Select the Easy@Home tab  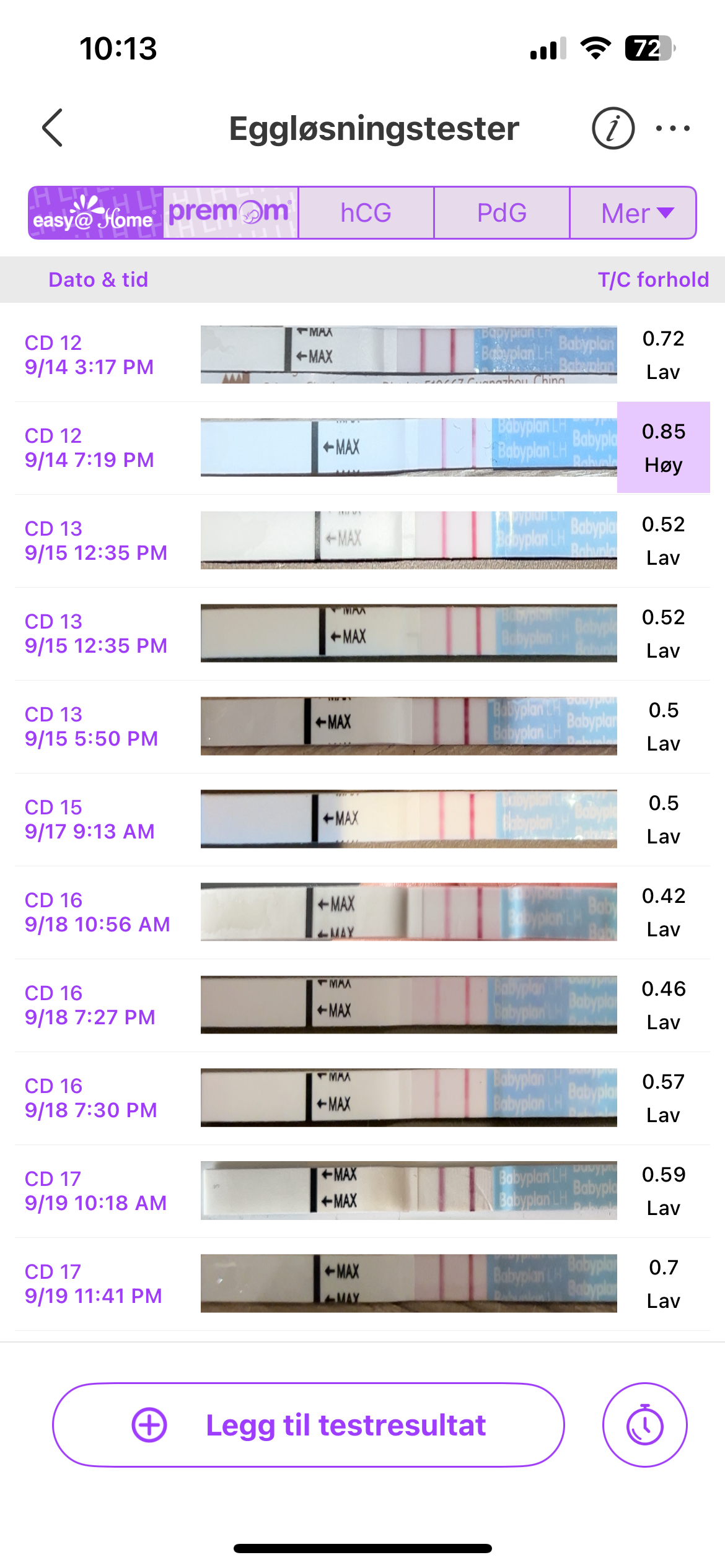pos(96,213)
